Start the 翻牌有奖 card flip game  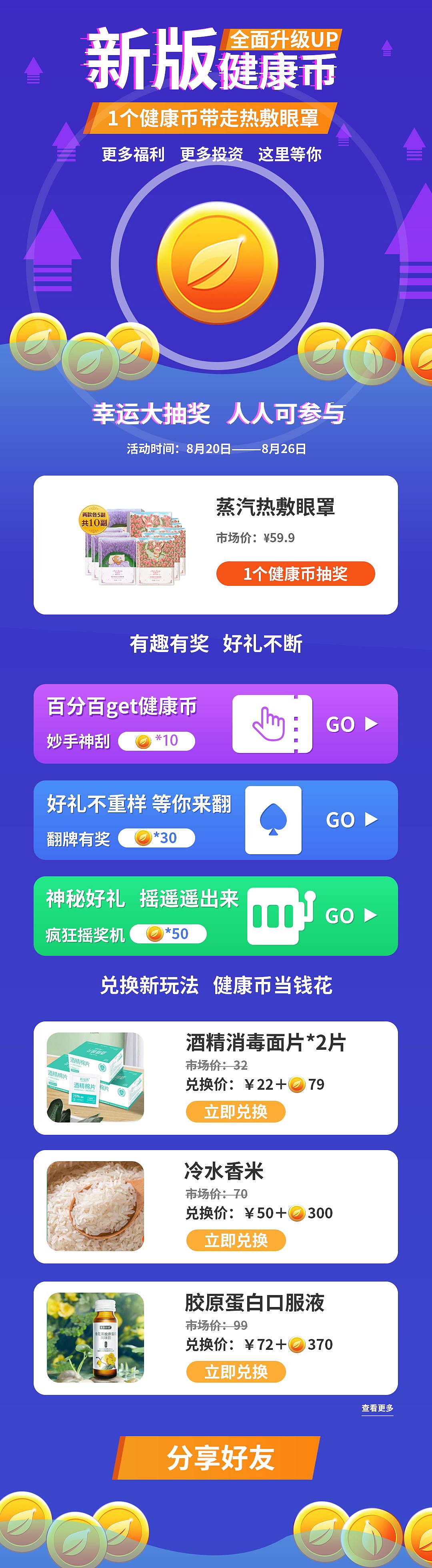tap(351, 820)
